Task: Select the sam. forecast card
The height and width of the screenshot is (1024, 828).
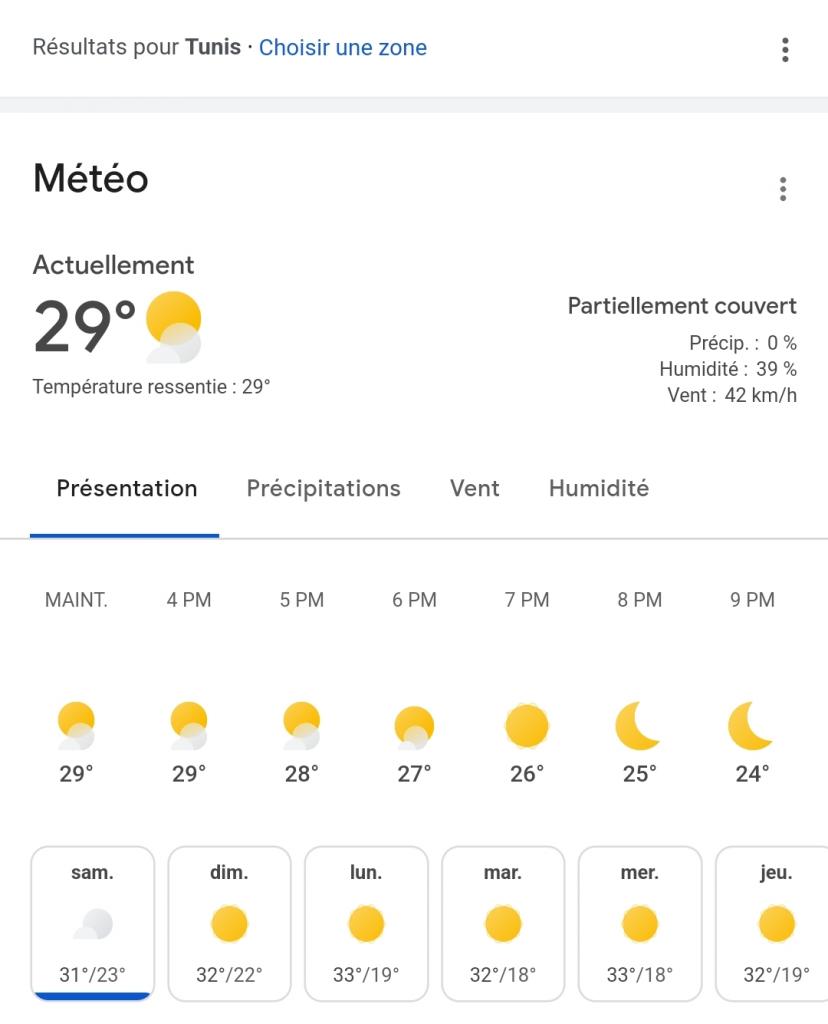Action: click(93, 923)
